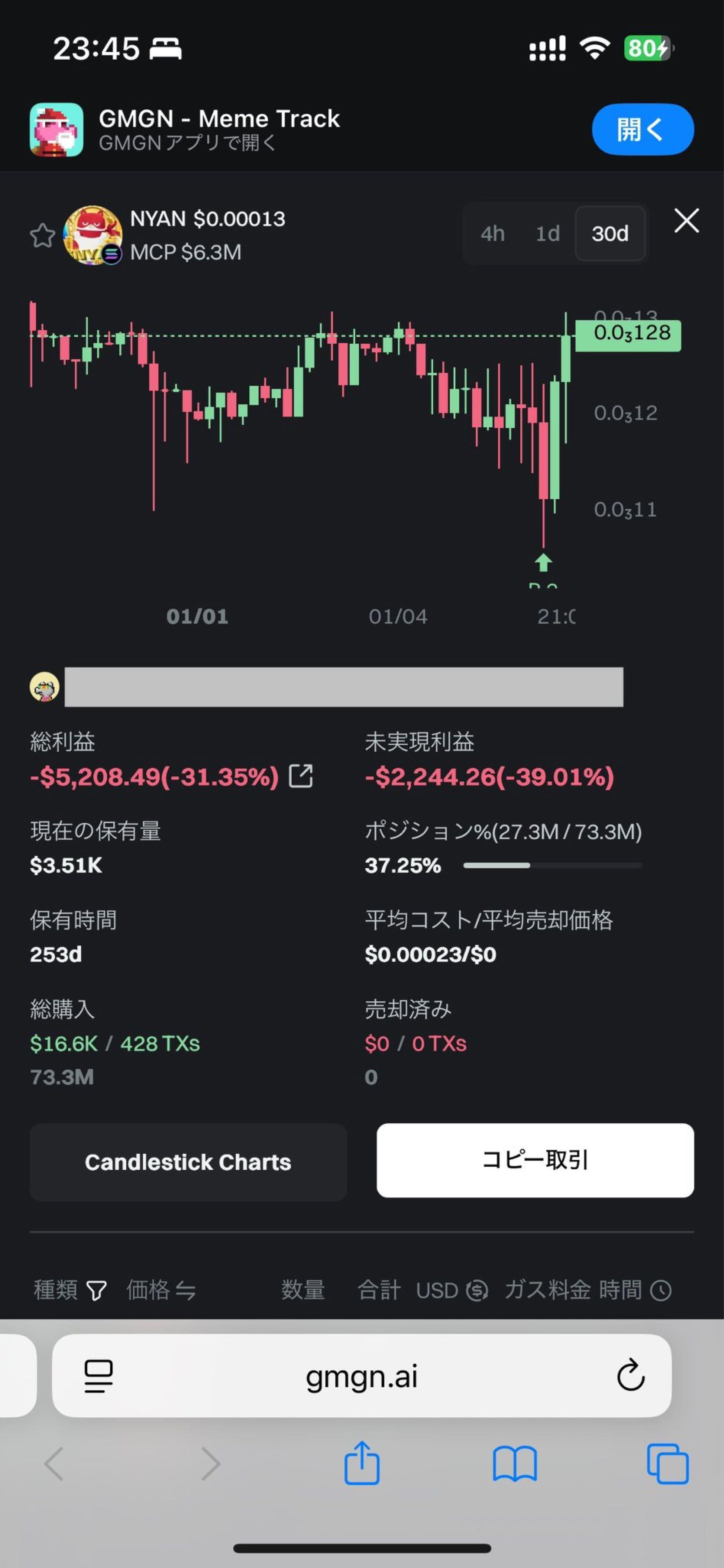Show all open Safari tabs
Viewport: 724px width, 1568px height.
(667, 1464)
